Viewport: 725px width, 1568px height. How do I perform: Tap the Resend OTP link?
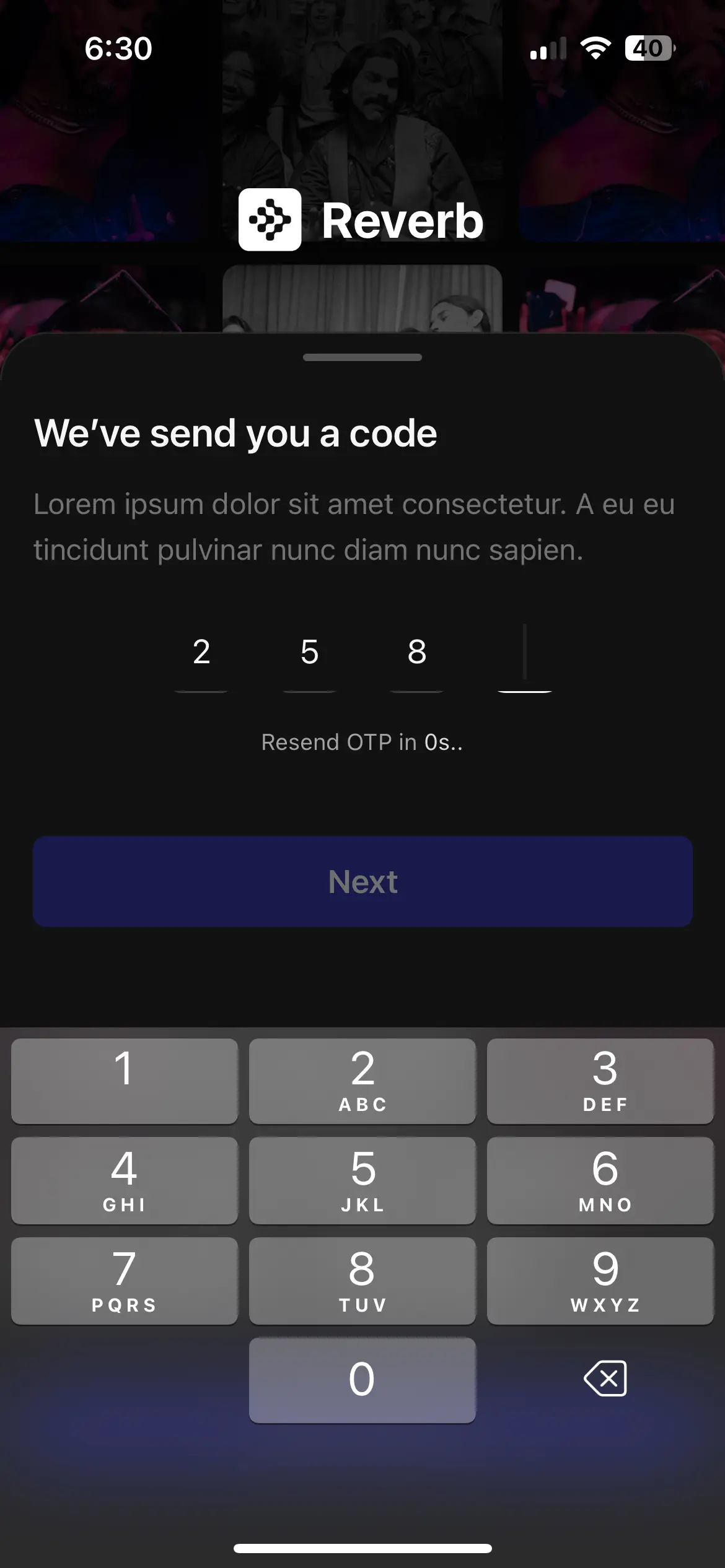[362, 742]
